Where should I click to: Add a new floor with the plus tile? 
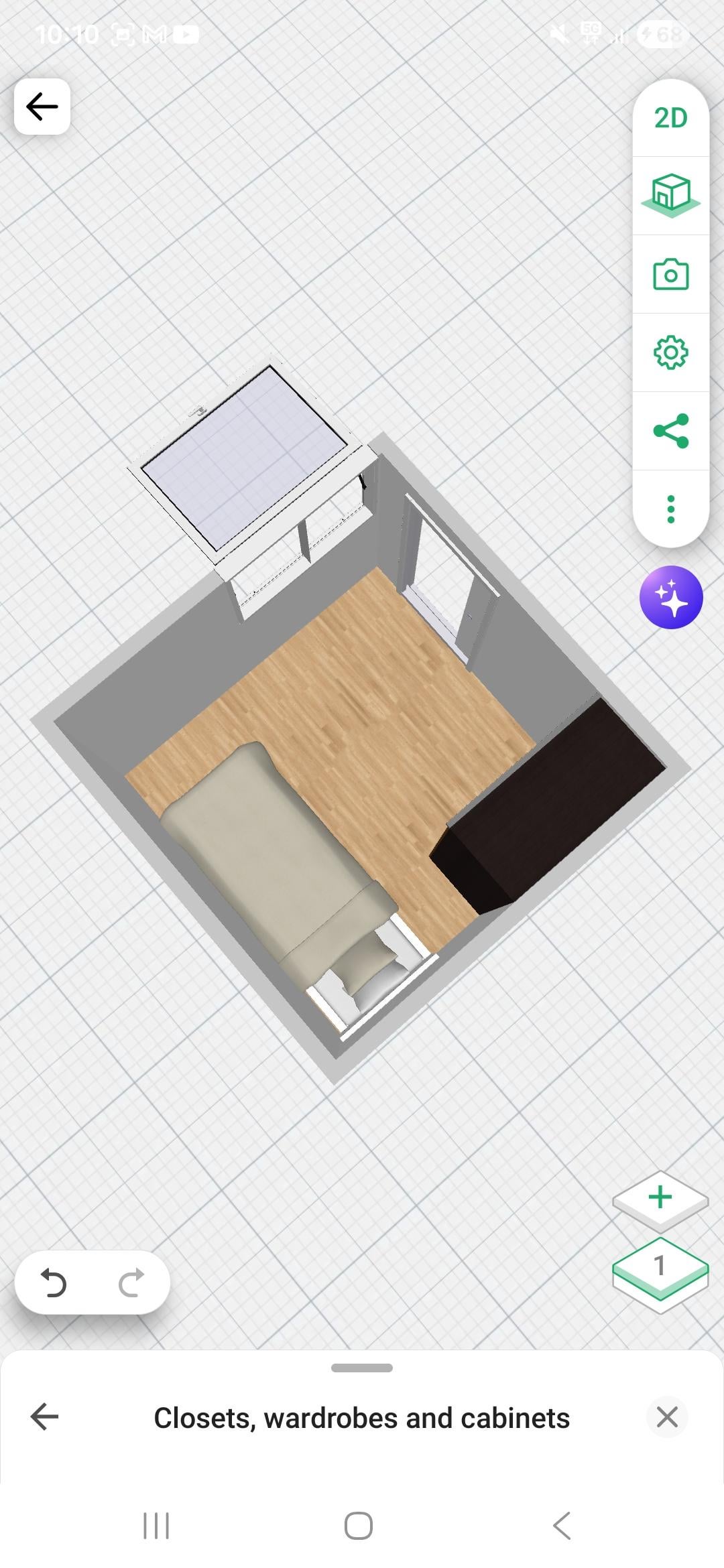click(x=660, y=1199)
